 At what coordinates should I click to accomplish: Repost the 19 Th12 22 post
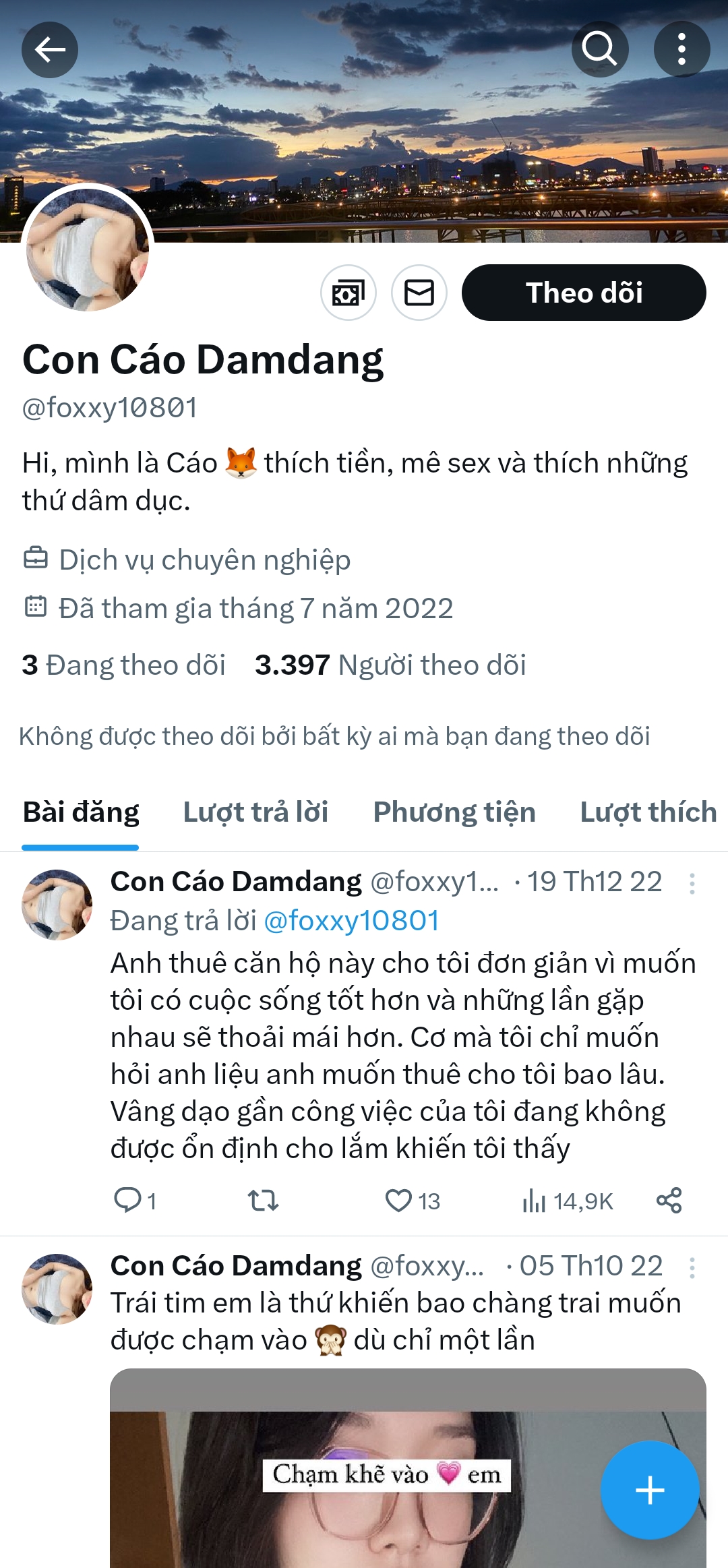click(263, 1201)
